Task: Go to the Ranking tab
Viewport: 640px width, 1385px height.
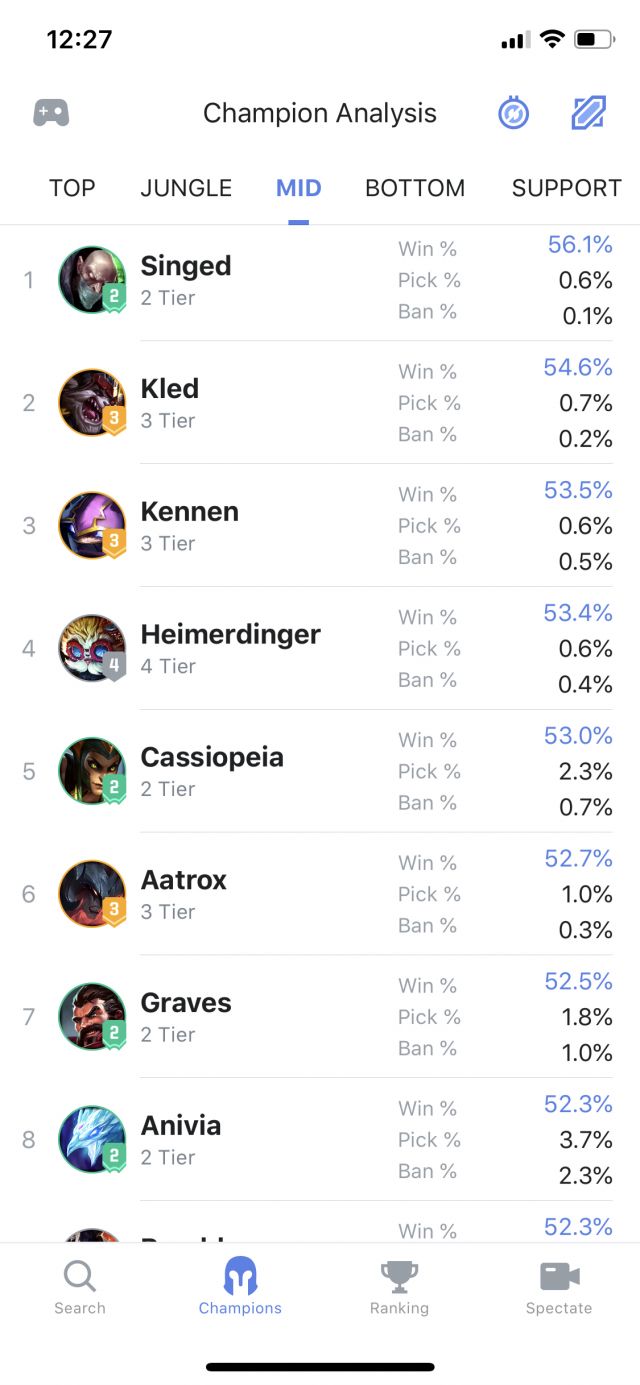Action: point(399,1288)
